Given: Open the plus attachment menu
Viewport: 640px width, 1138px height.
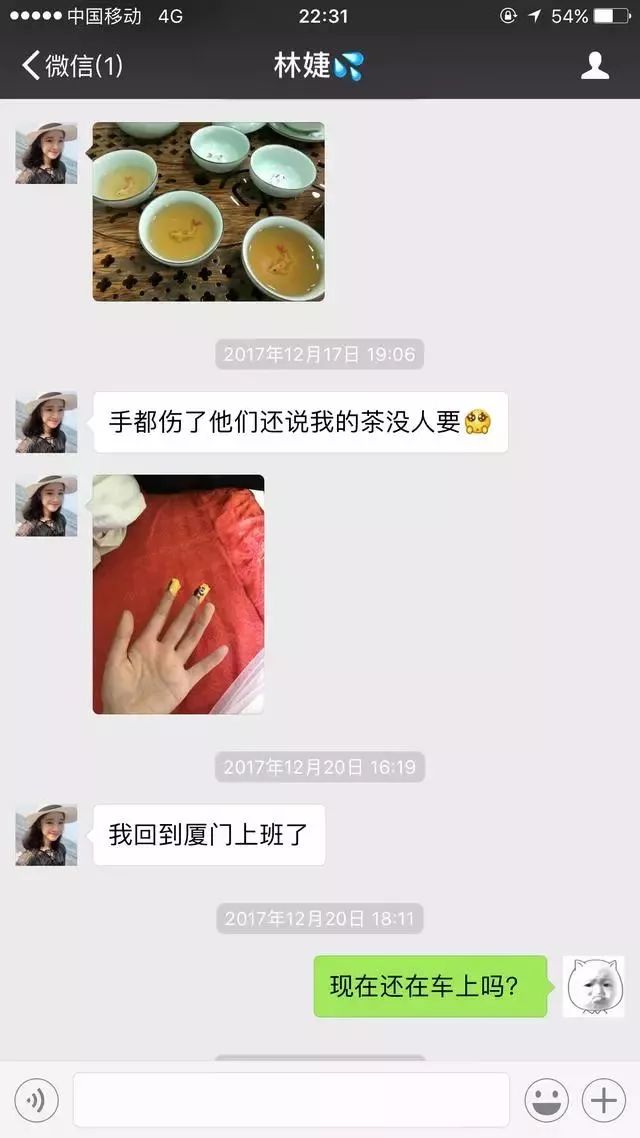Looking at the screenshot, I should [604, 1100].
